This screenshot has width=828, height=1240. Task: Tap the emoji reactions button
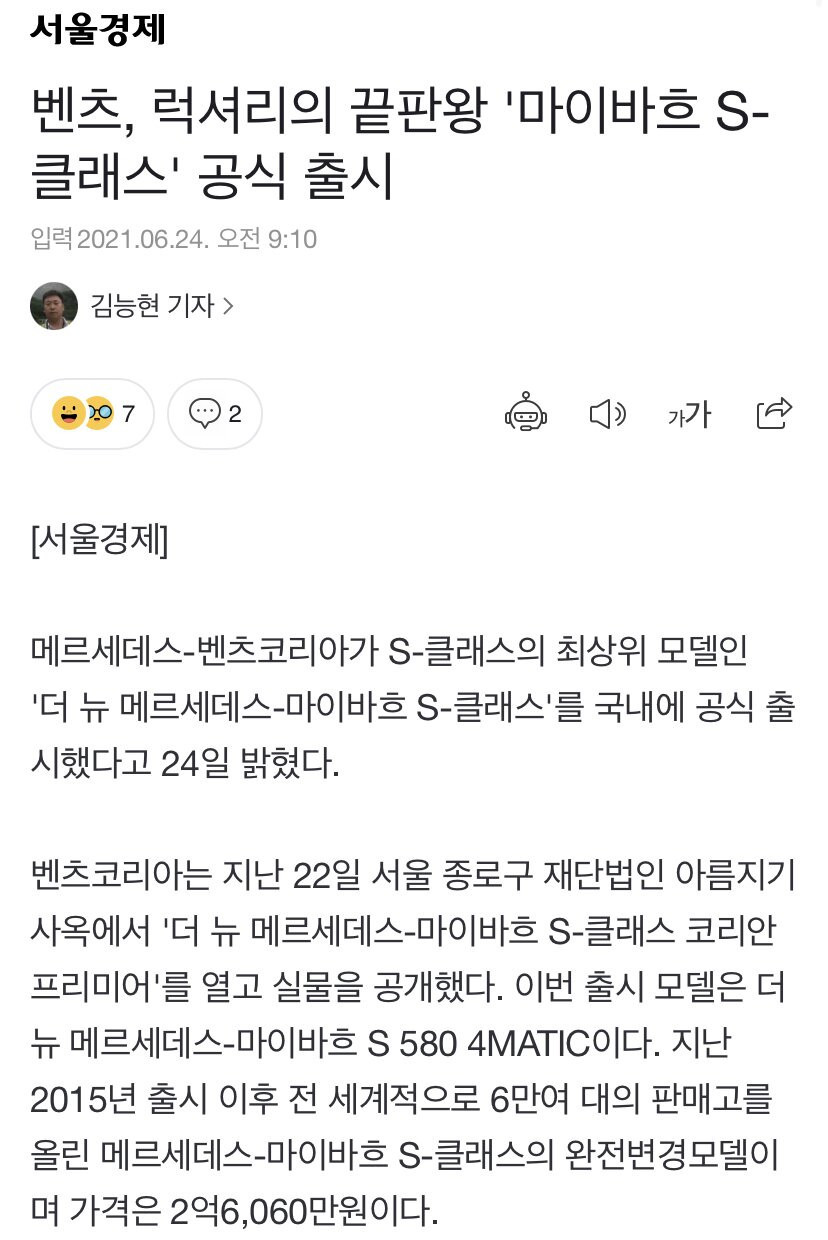(x=92, y=413)
